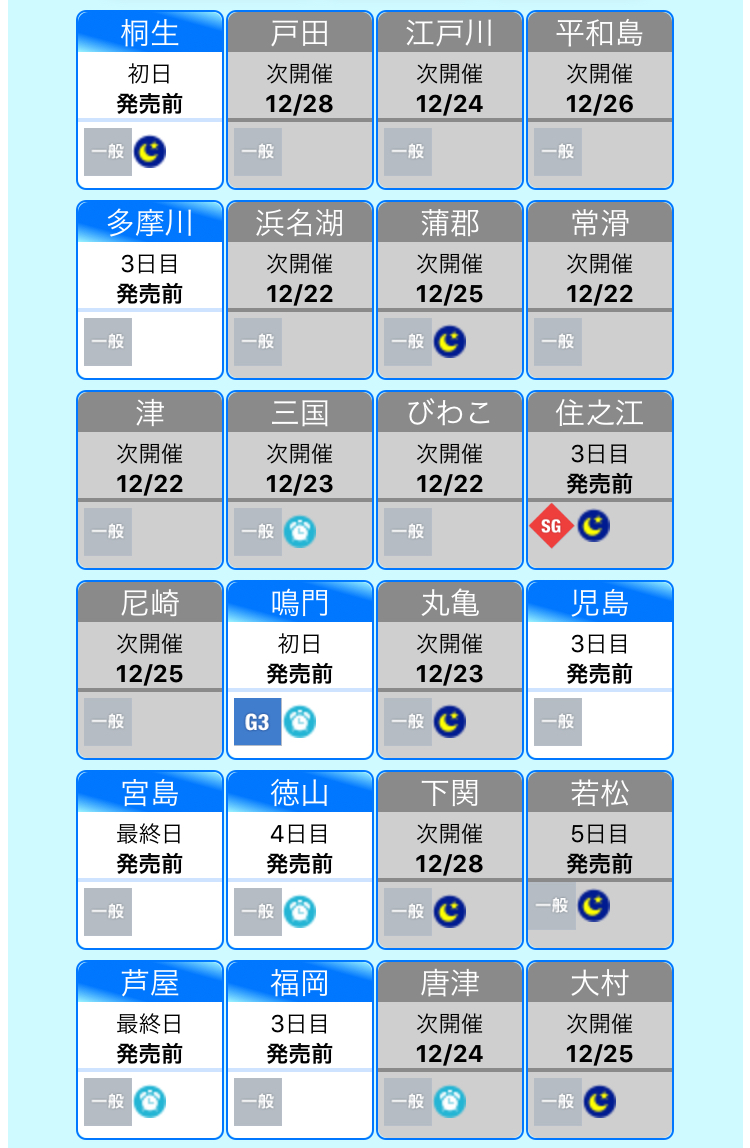Open the 津 venue card

(150, 480)
